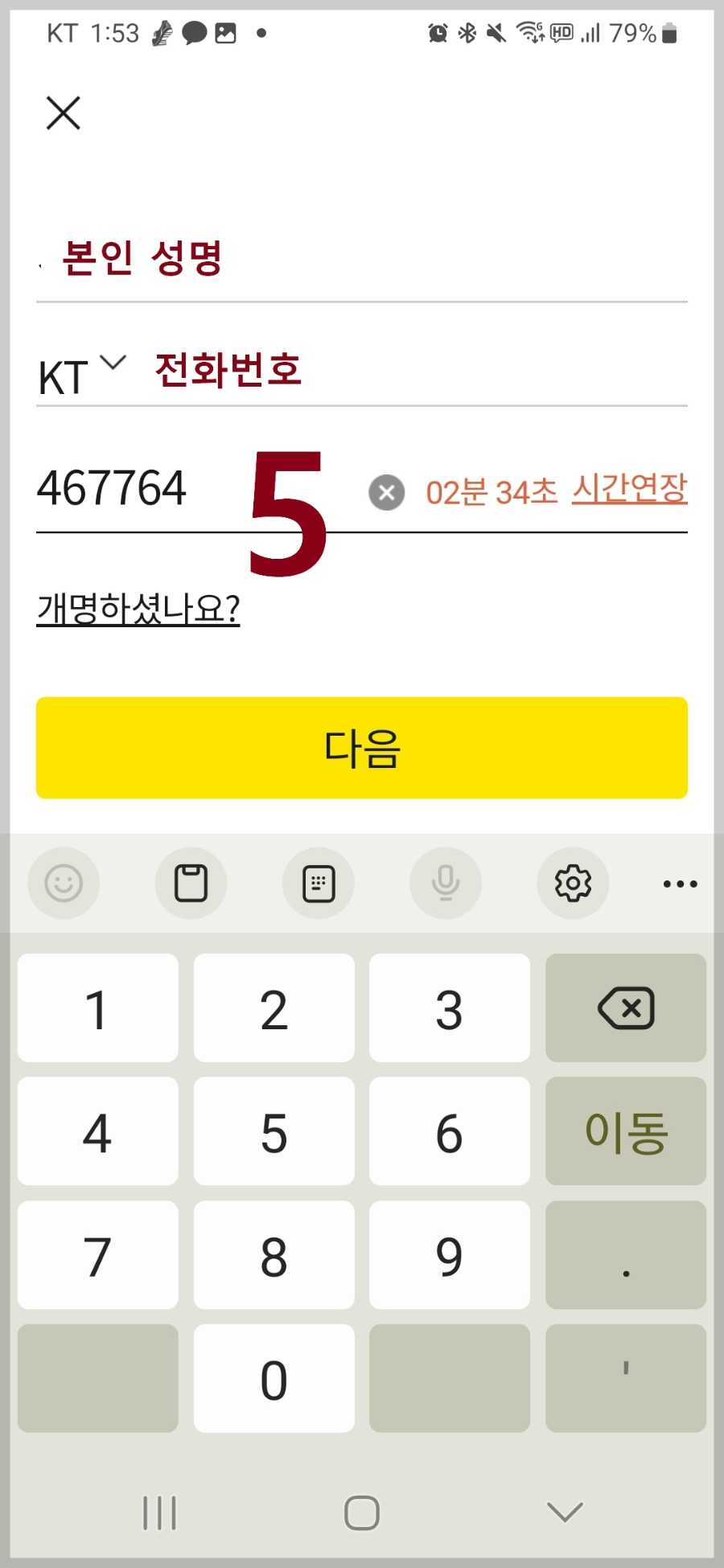Viewport: 724px width, 1568px height.
Task: Open the keyboard clipboard
Action: point(191,883)
